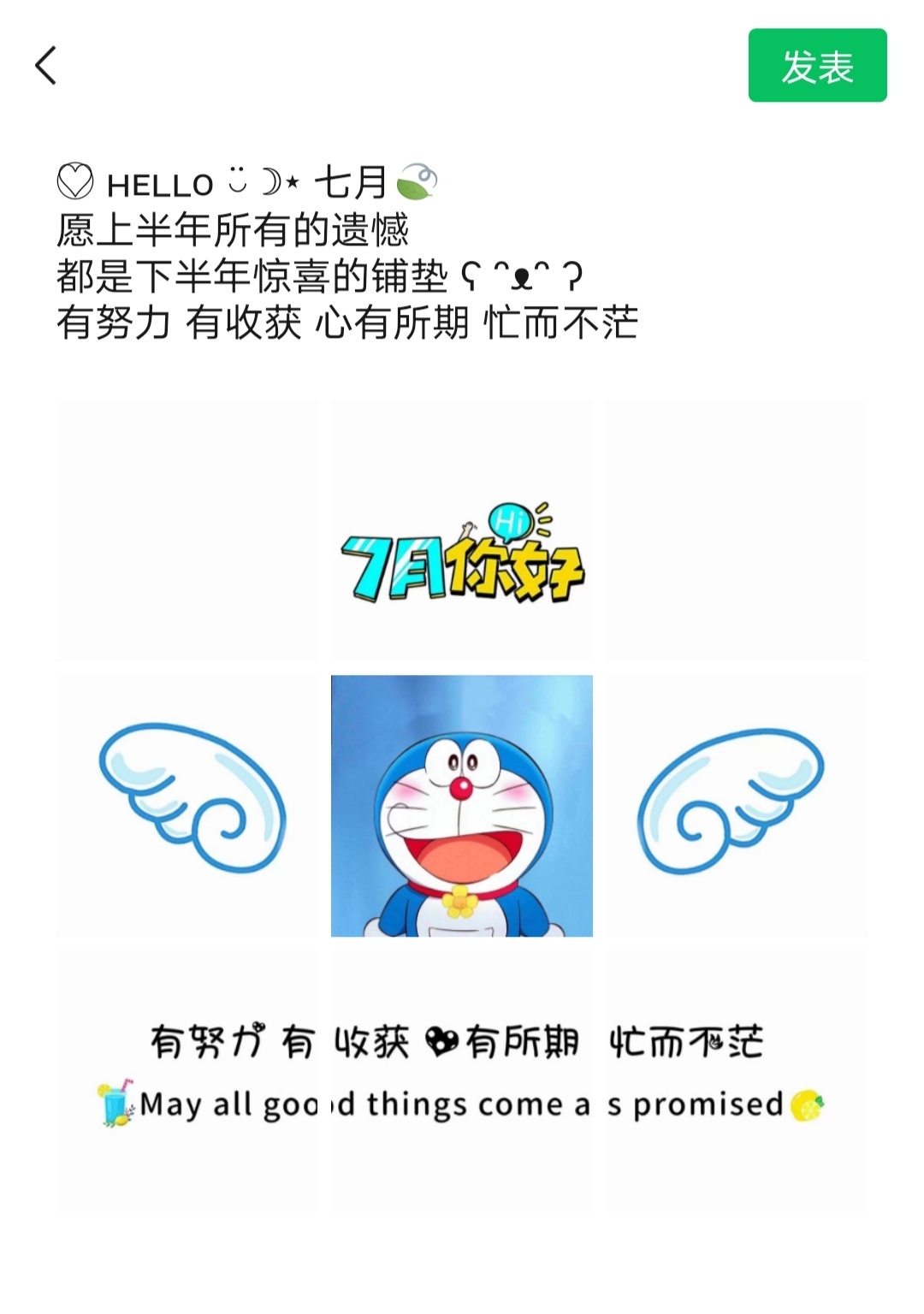Publish the post with the 发表 button
This screenshot has height=1314, width=924.
817,66
